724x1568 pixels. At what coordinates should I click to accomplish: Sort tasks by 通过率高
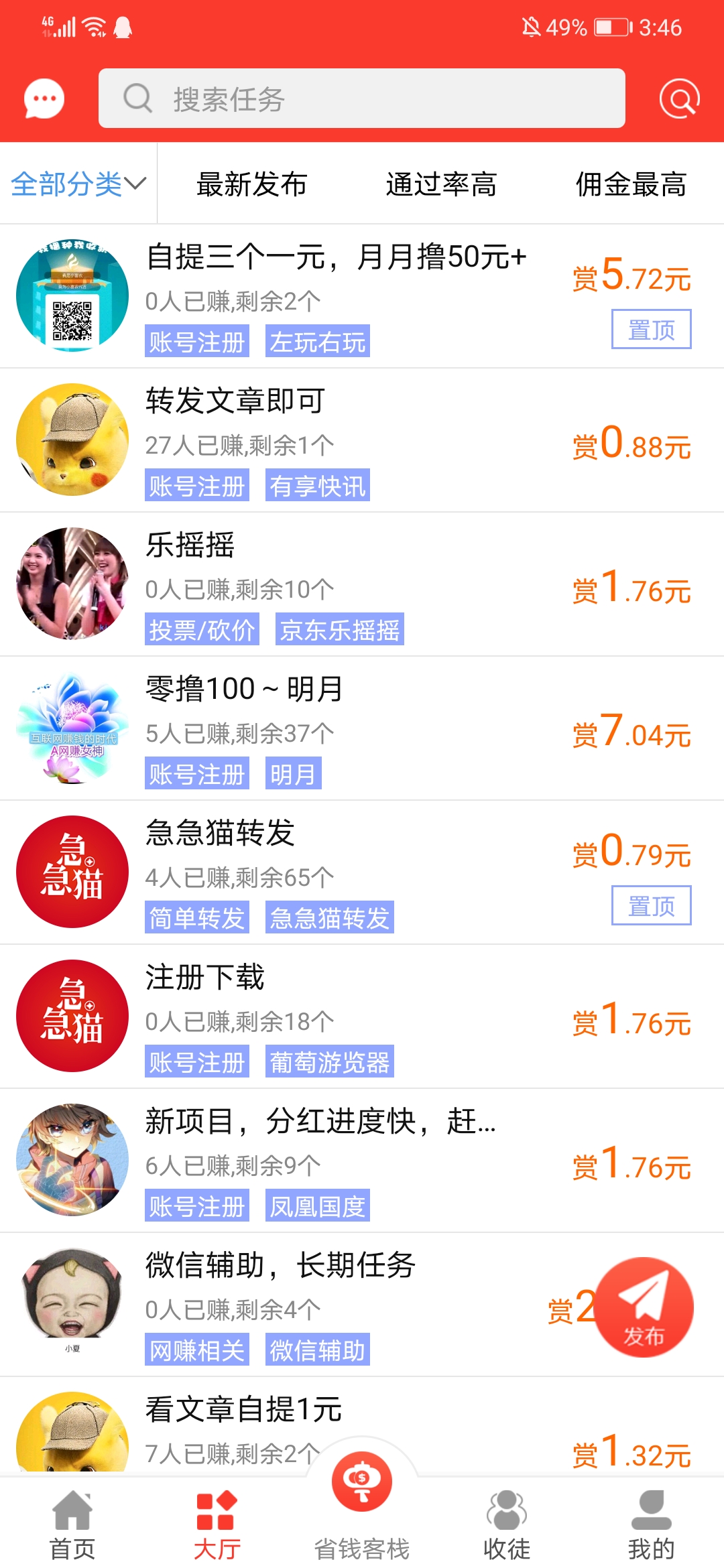pos(441,184)
